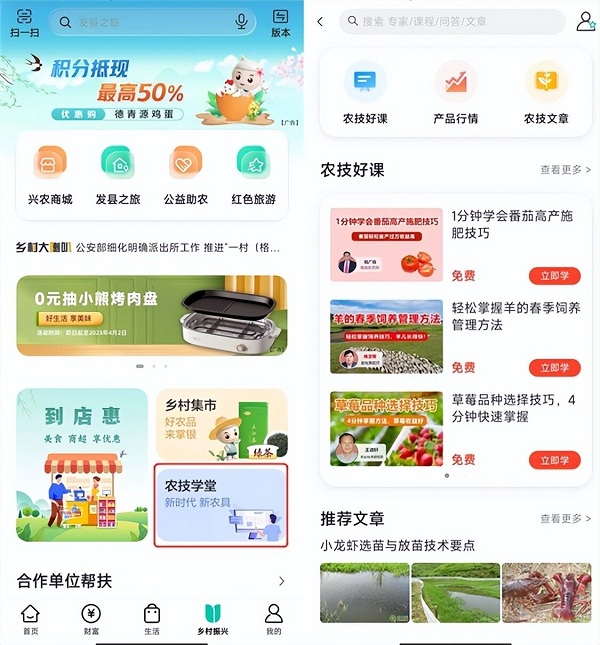The height and width of the screenshot is (645, 600).
Task: Switch to the 财富 tab
Action: click(x=91, y=620)
